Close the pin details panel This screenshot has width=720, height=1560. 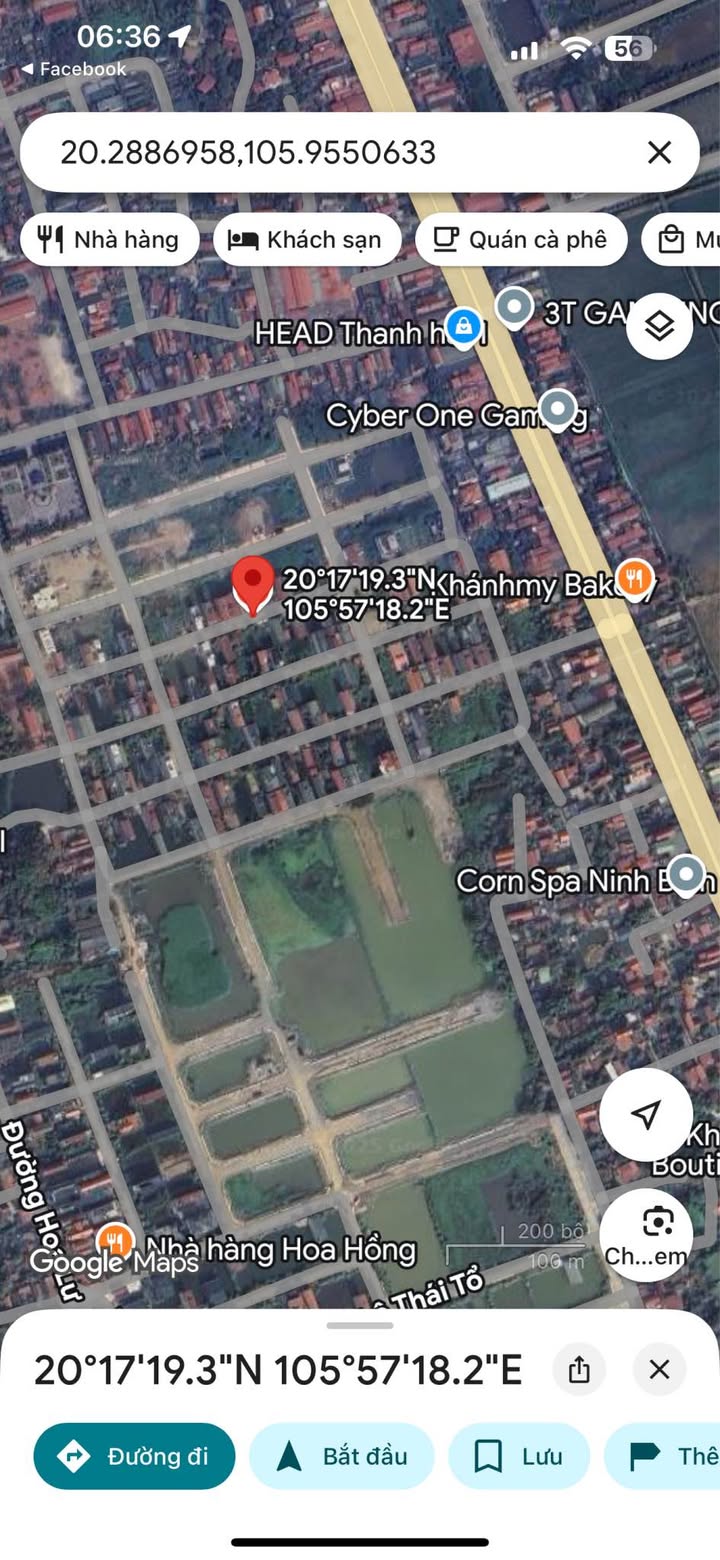point(659,1369)
